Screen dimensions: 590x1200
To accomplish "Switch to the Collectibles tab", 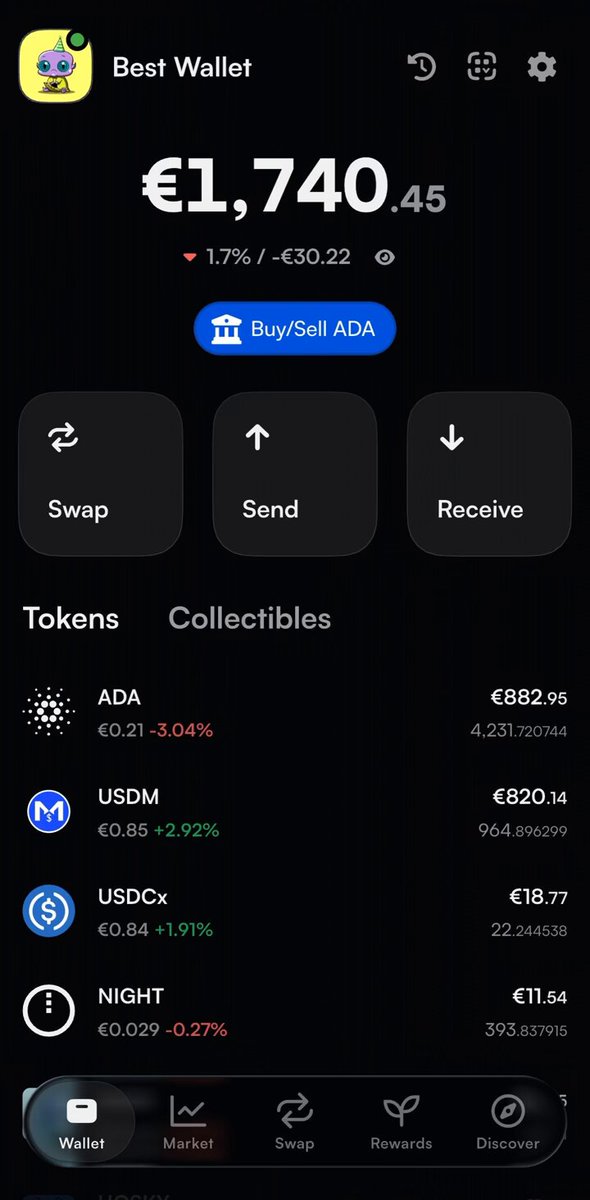I will pos(249,618).
